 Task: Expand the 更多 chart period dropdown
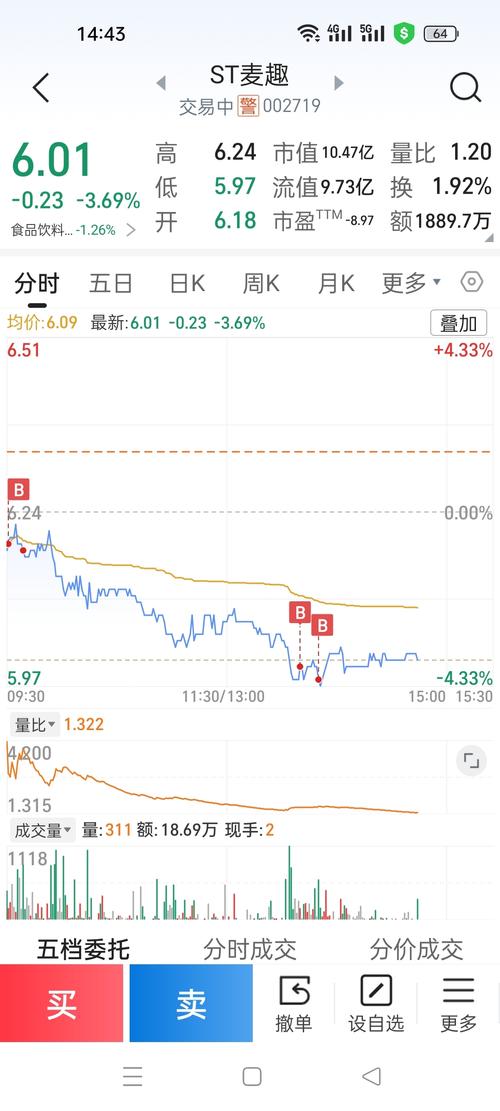click(x=411, y=283)
